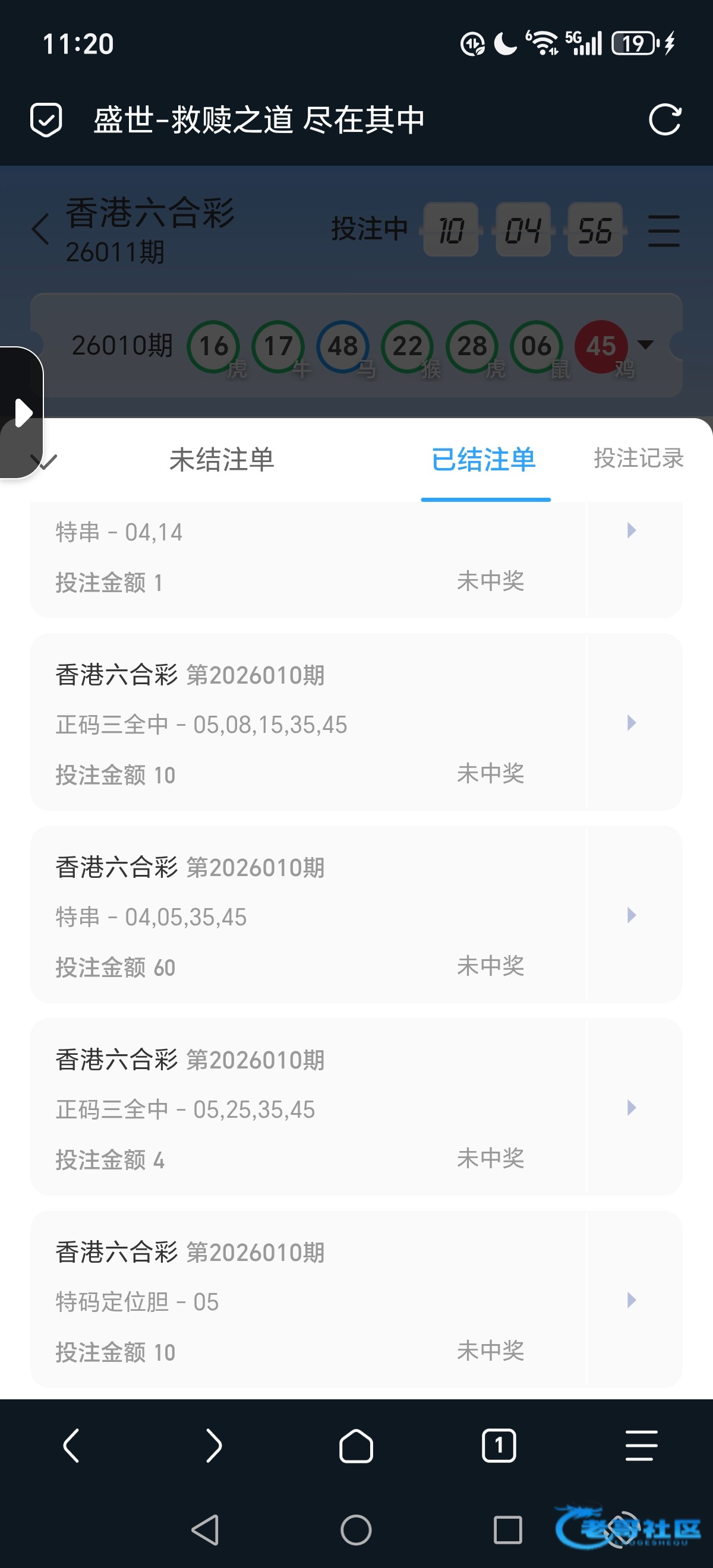Collapse the bet list with the checkmark chevron
This screenshot has width=713, height=1568.
coord(48,463)
